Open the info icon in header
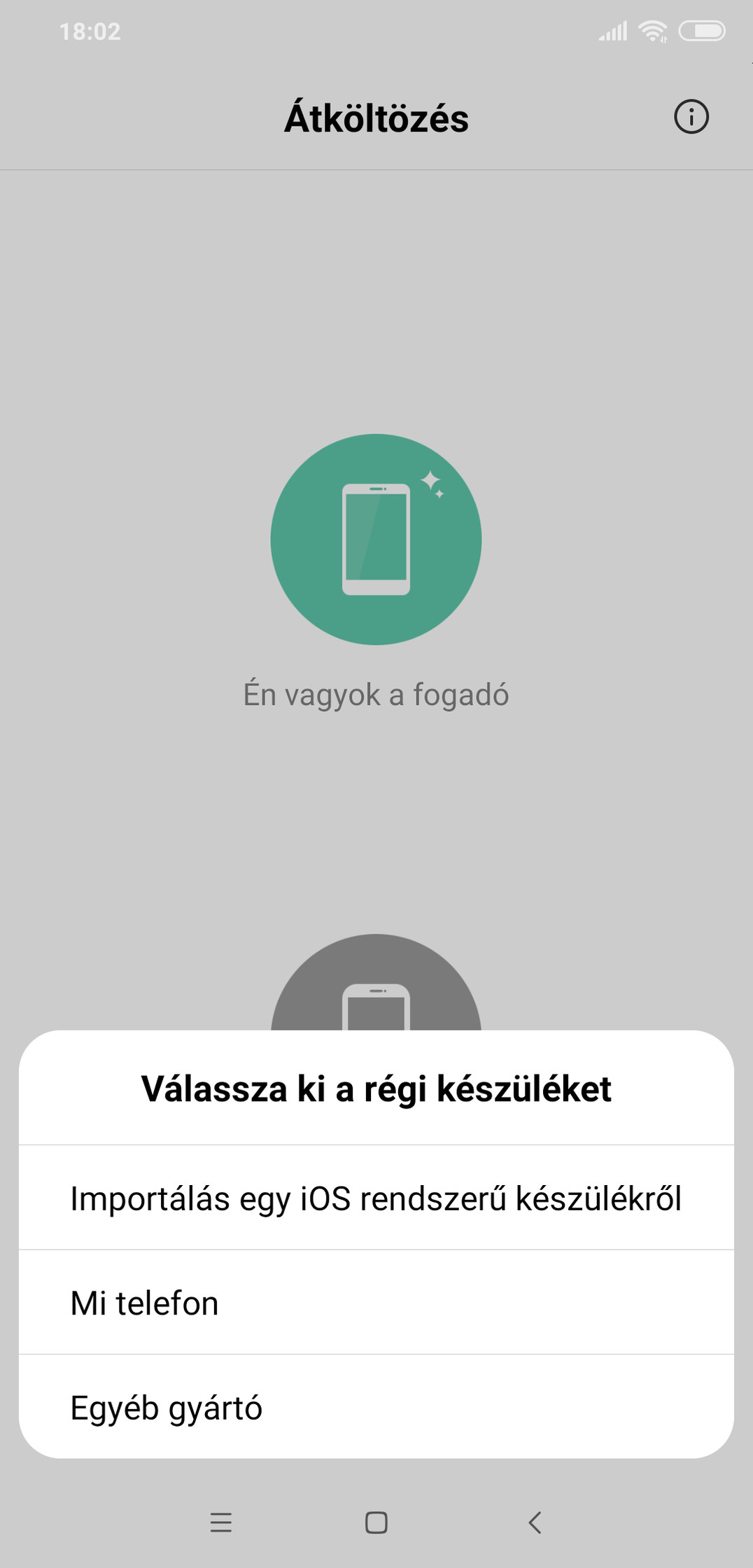 [x=691, y=117]
